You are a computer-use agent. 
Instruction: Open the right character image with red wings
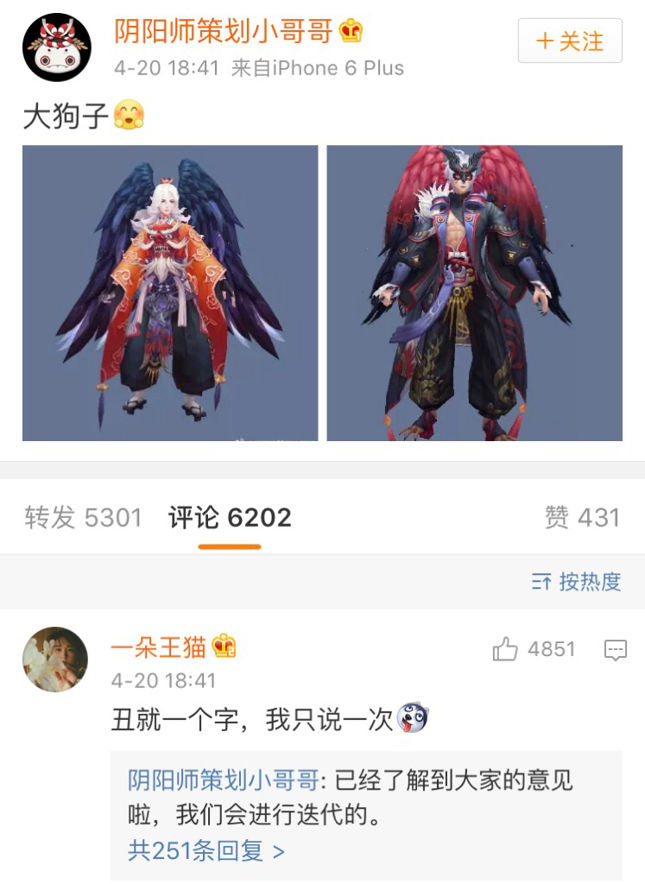(x=474, y=293)
